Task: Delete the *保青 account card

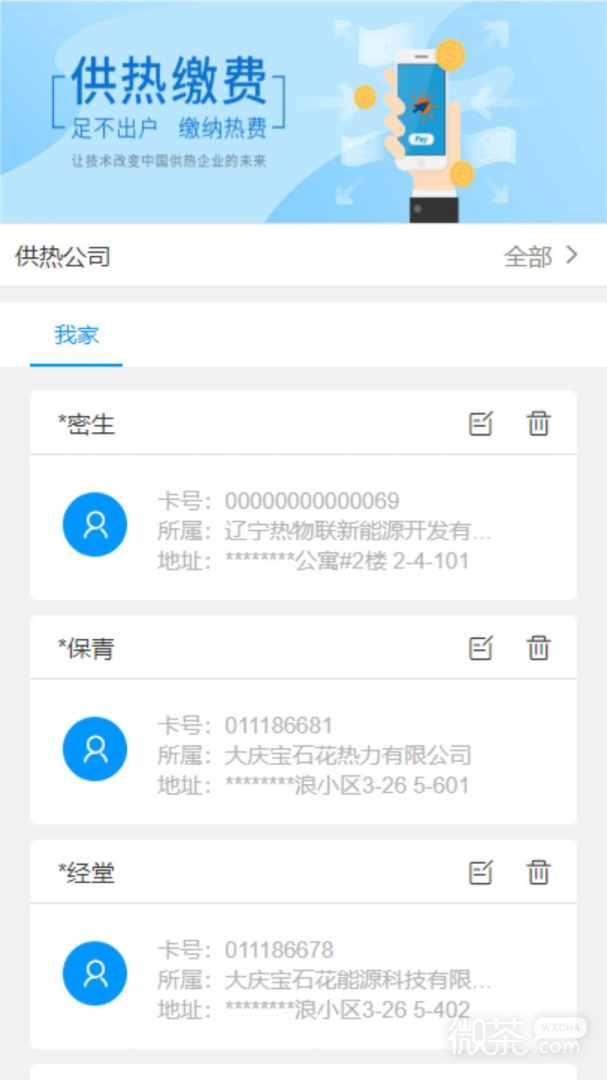Action: click(539, 648)
